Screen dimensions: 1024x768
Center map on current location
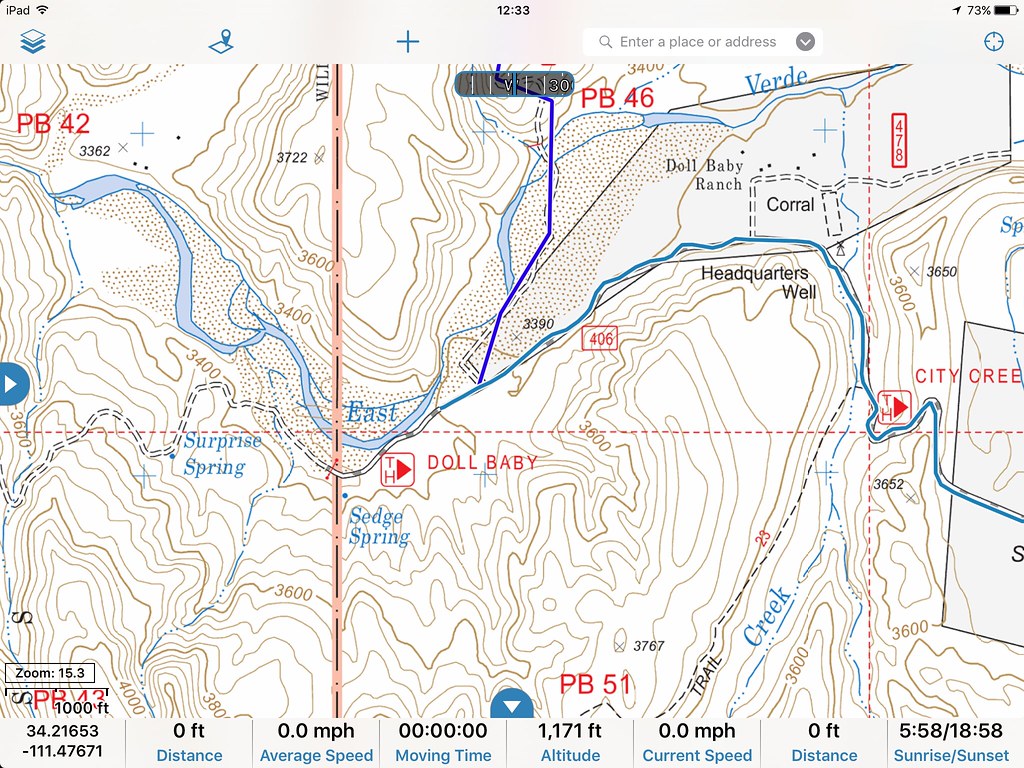992,42
